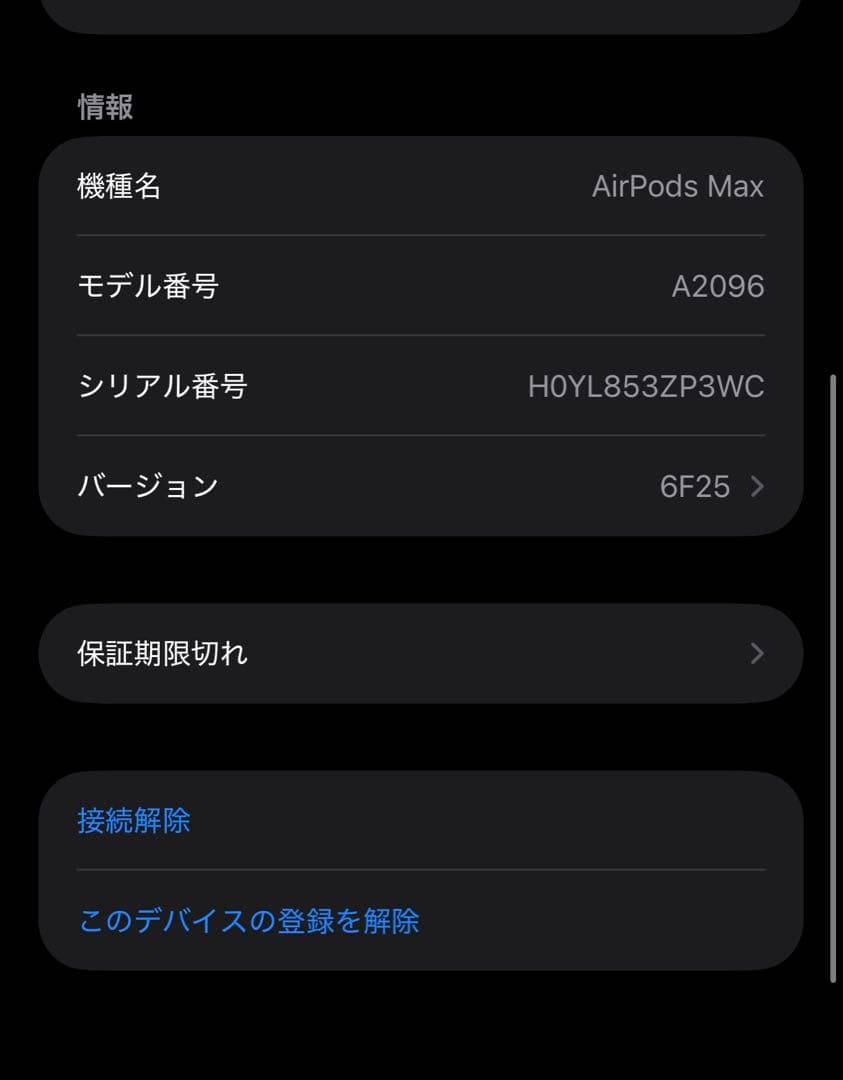Tap the バージョン label text

(148, 487)
